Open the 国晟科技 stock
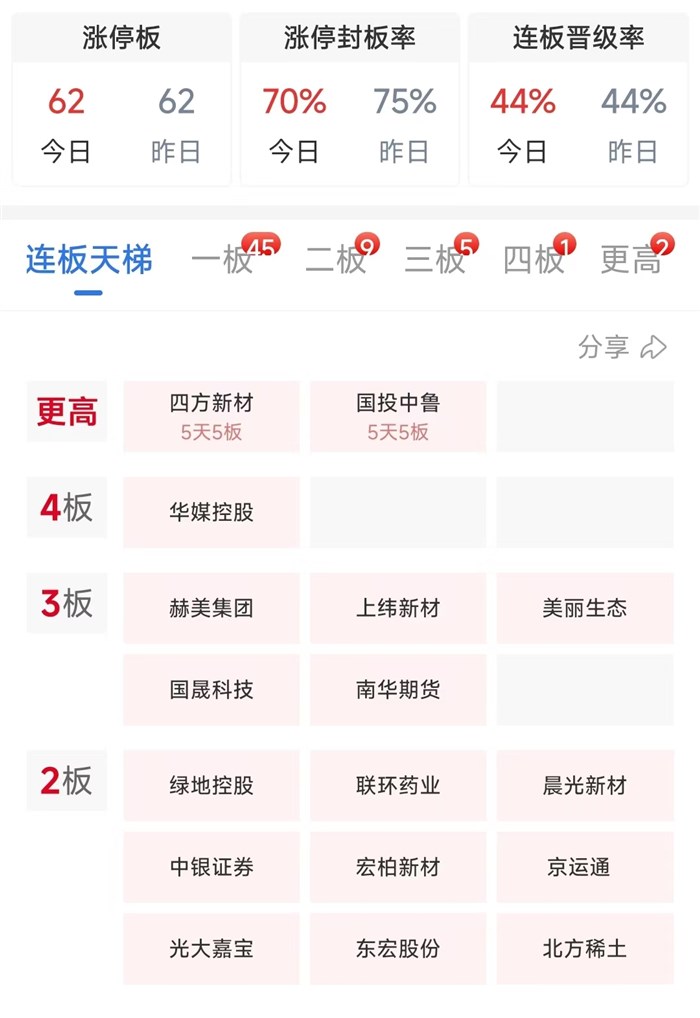 [211, 690]
